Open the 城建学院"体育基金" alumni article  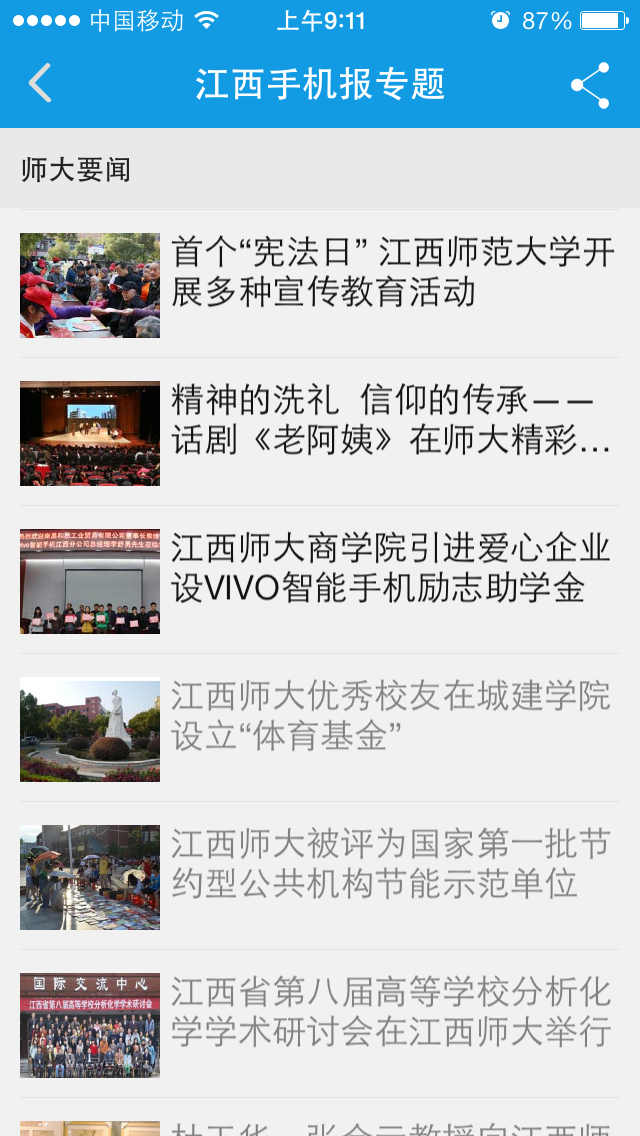point(320,728)
